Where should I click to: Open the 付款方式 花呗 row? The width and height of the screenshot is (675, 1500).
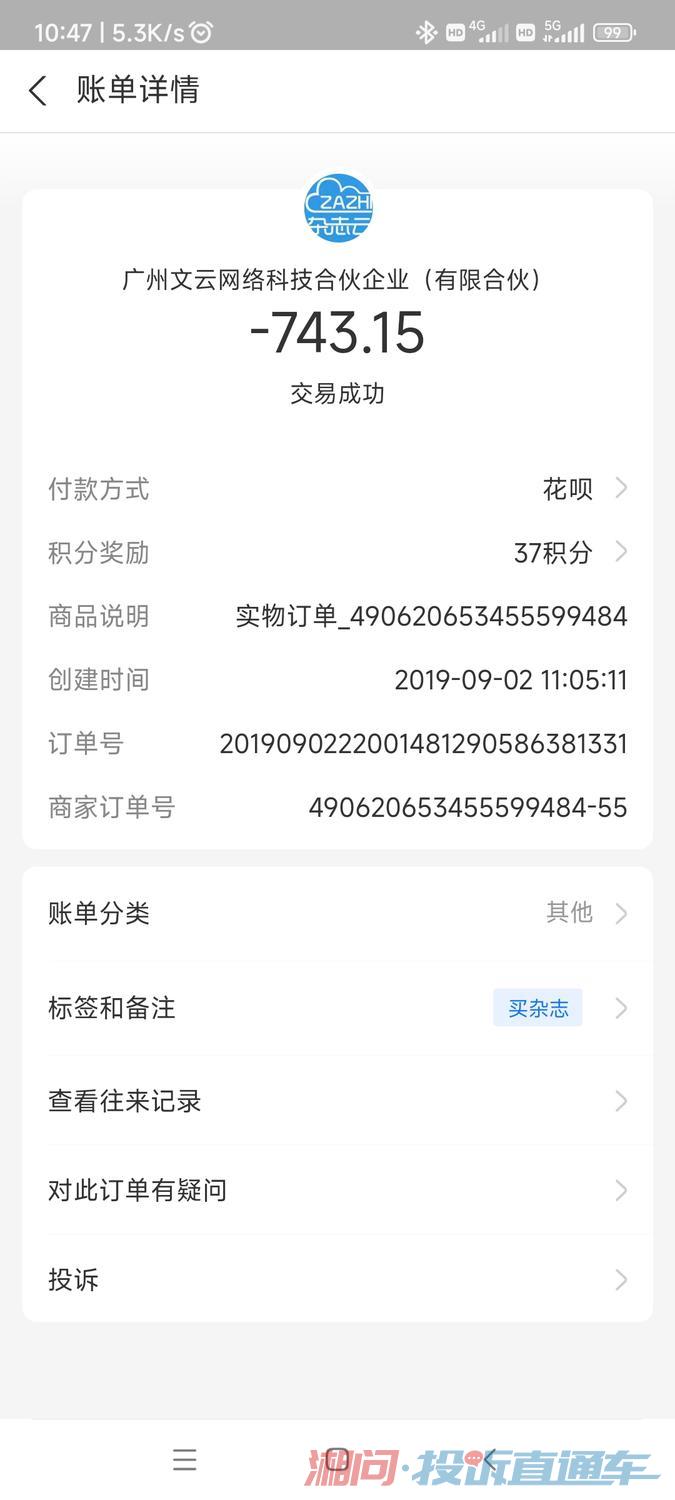coord(338,489)
